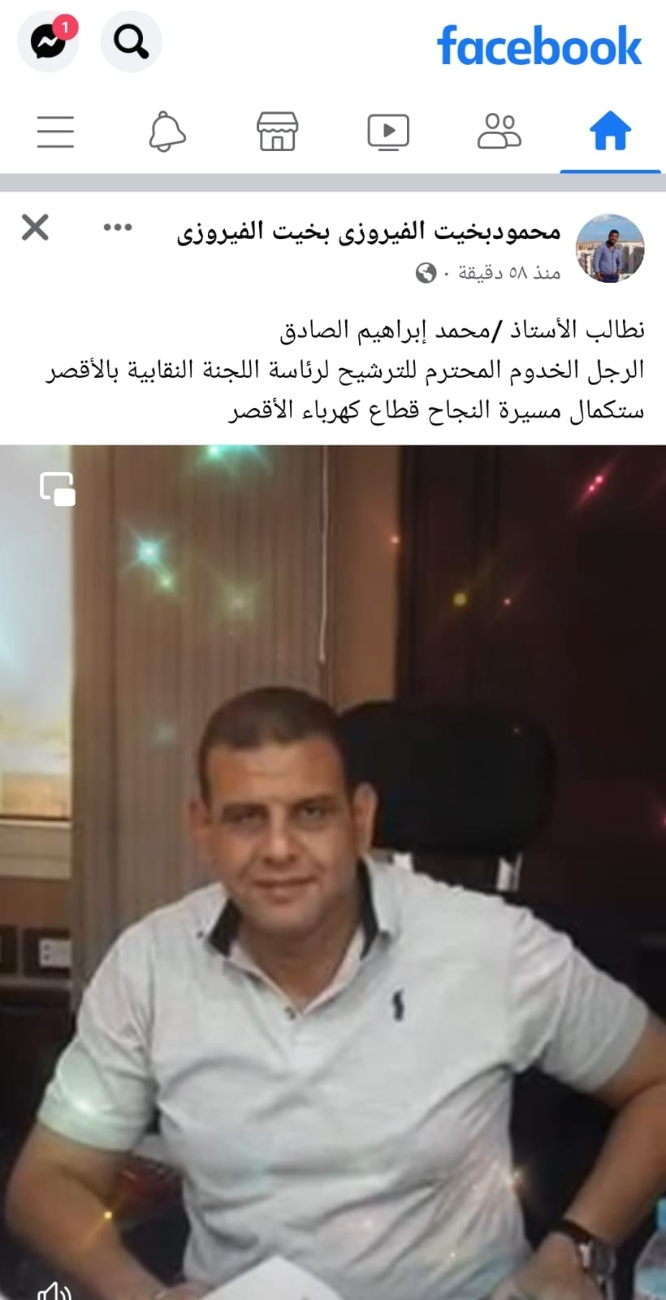Open the Friends tab
The width and height of the screenshot is (666, 1300).
coord(499,131)
